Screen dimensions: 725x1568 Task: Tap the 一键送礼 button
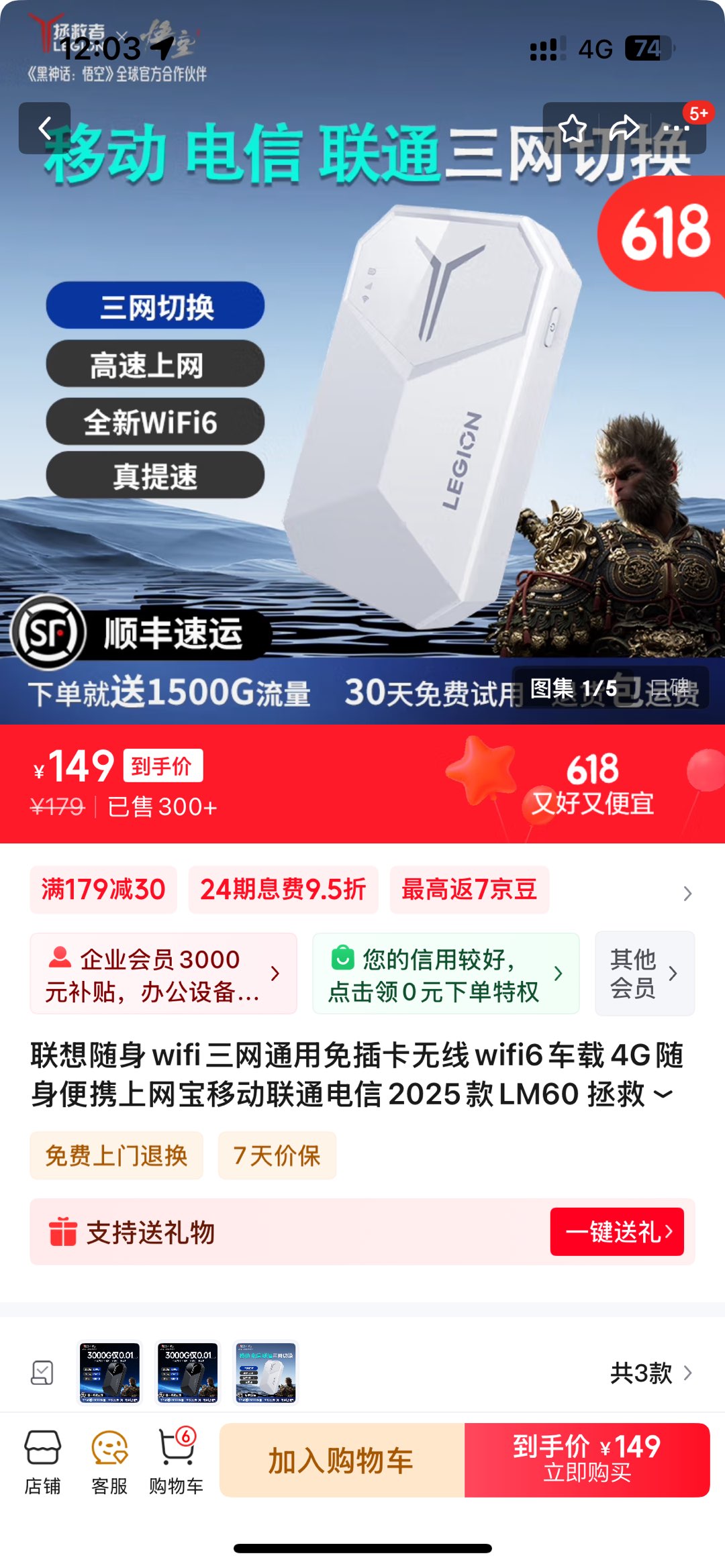(x=617, y=1232)
